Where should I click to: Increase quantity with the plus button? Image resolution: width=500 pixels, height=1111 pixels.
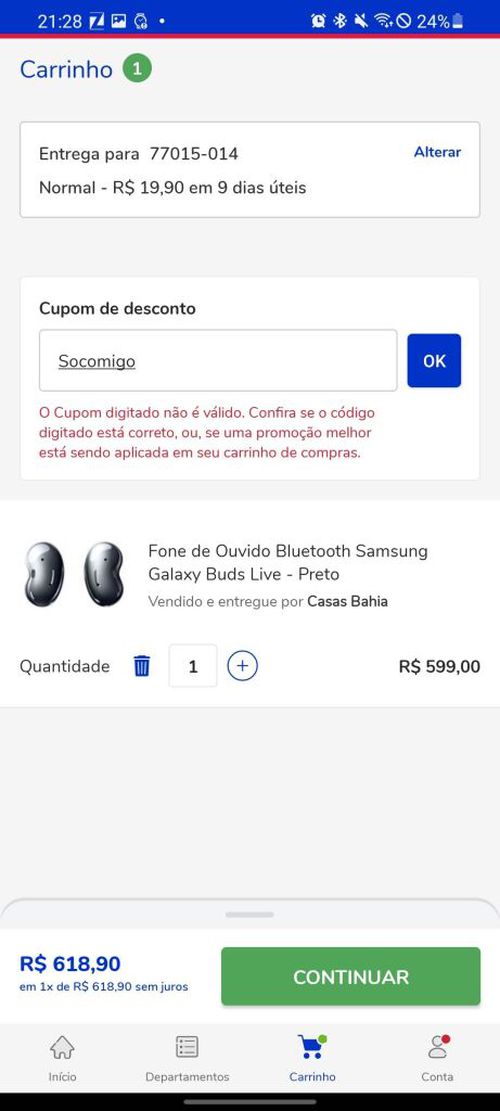click(242, 666)
